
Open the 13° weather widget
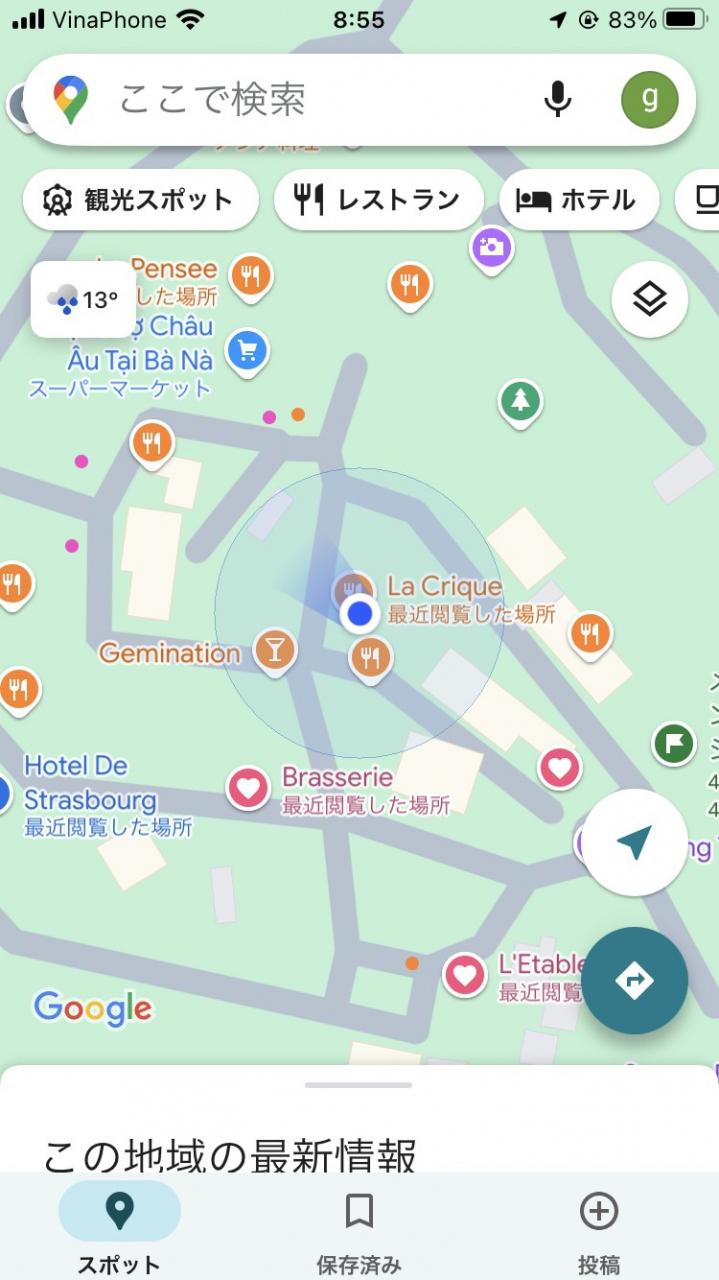83,299
